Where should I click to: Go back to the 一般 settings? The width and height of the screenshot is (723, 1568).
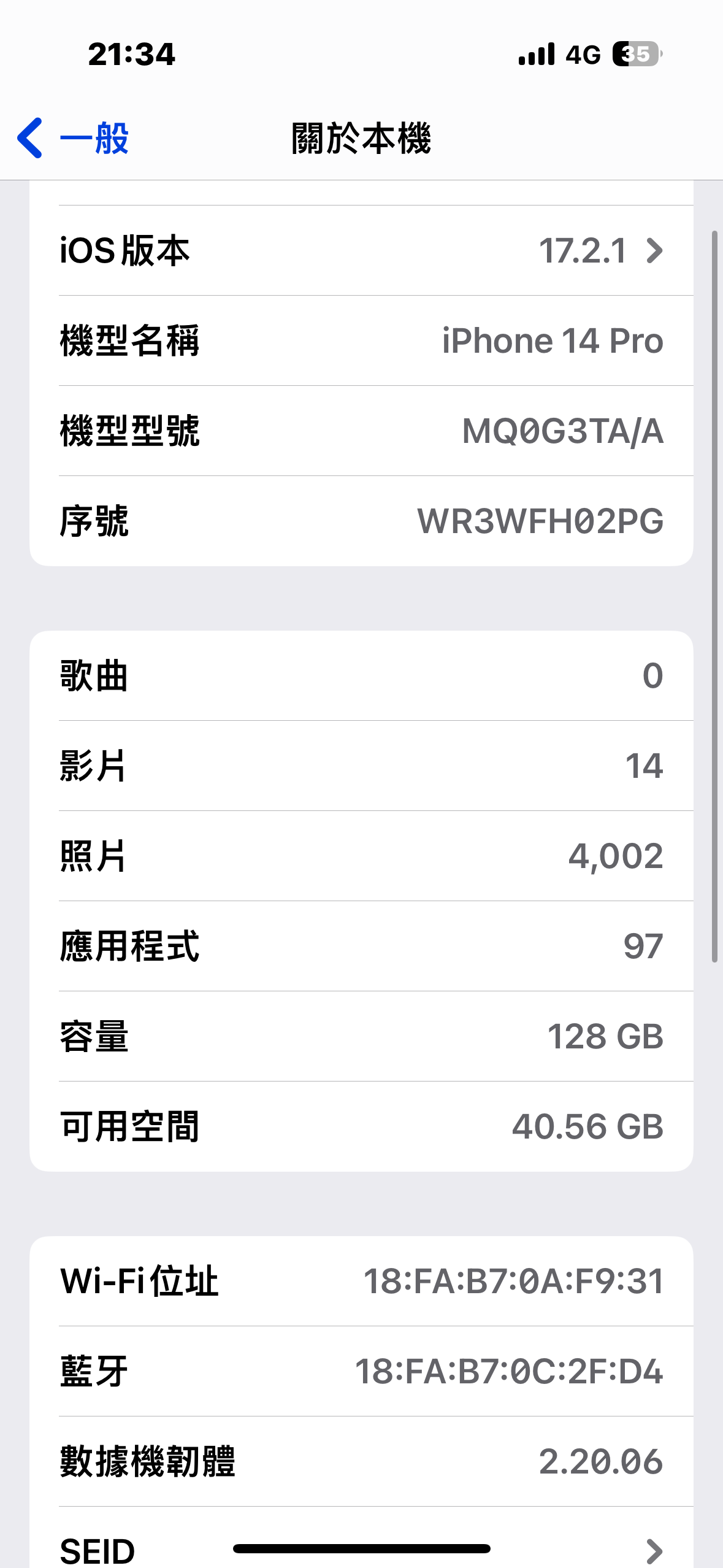click(x=73, y=138)
